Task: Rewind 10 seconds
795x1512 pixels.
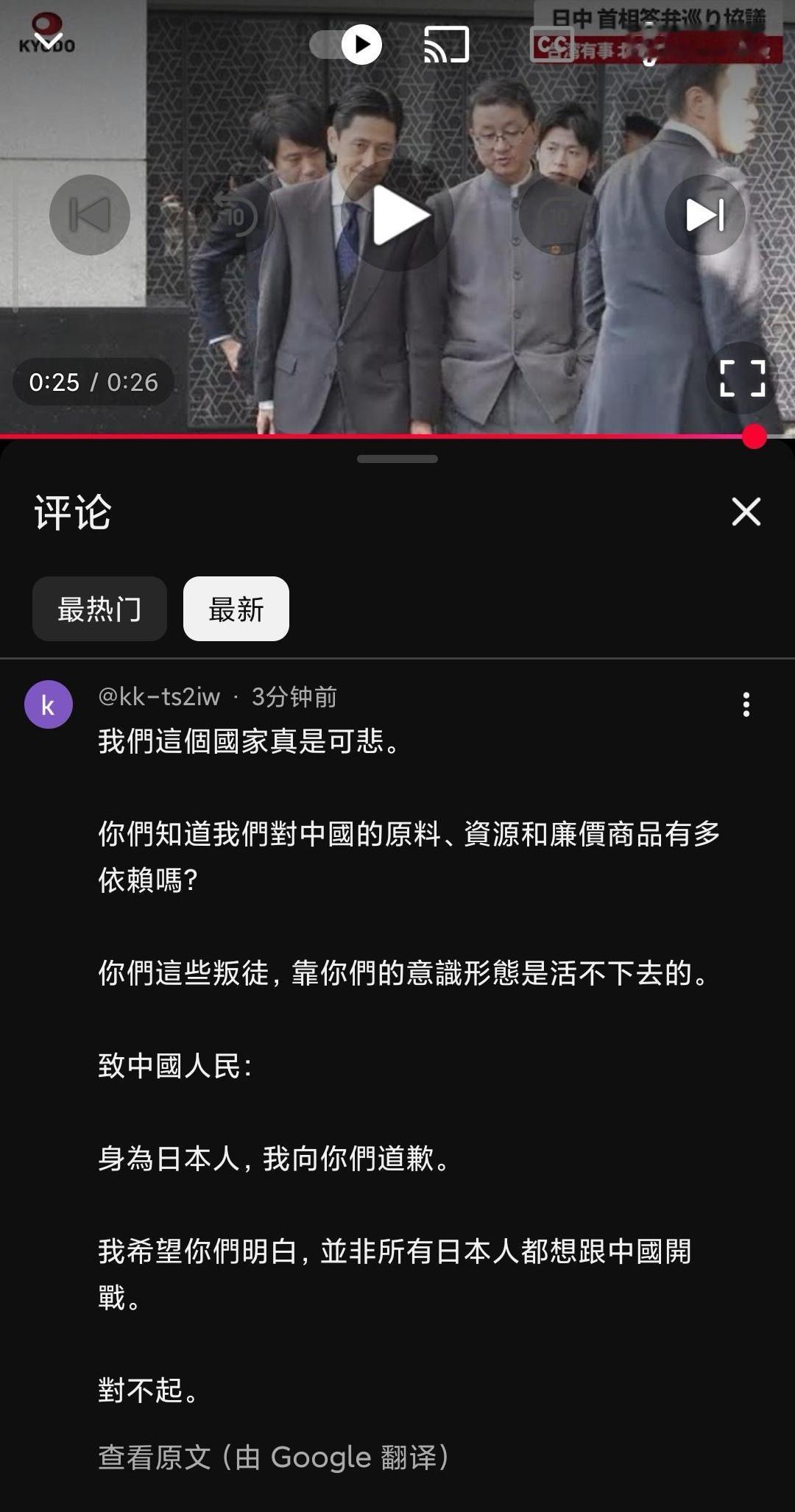Action: tap(234, 214)
